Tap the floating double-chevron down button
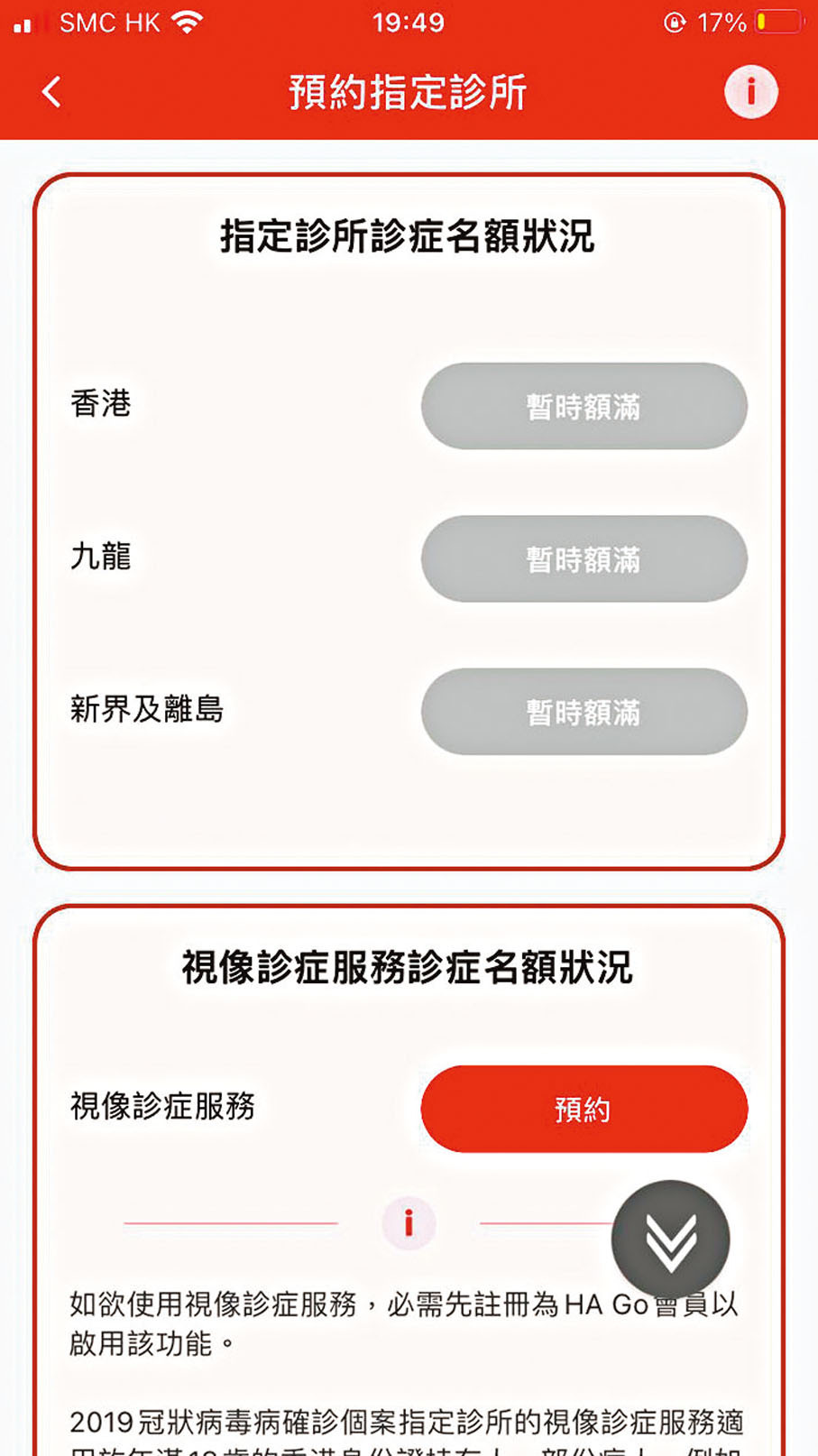This screenshot has height=1456, width=818. click(x=670, y=1239)
